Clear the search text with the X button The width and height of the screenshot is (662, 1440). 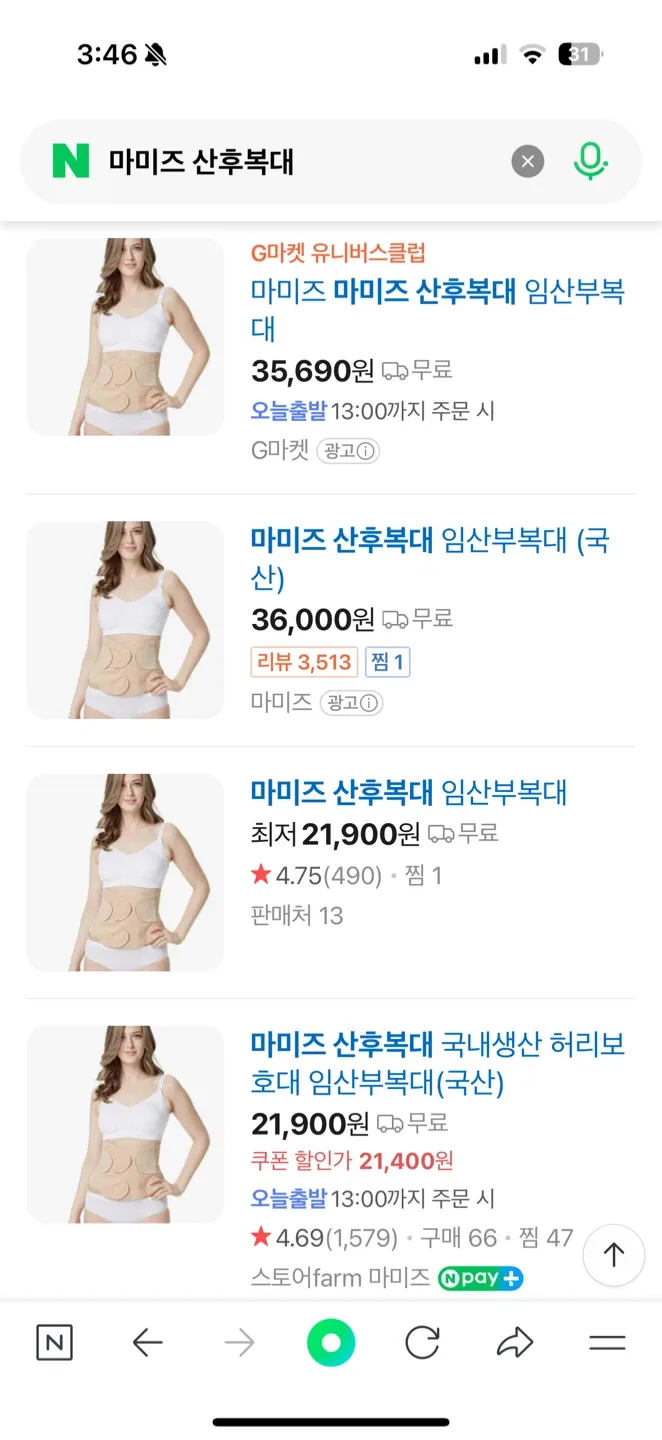click(x=528, y=161)
